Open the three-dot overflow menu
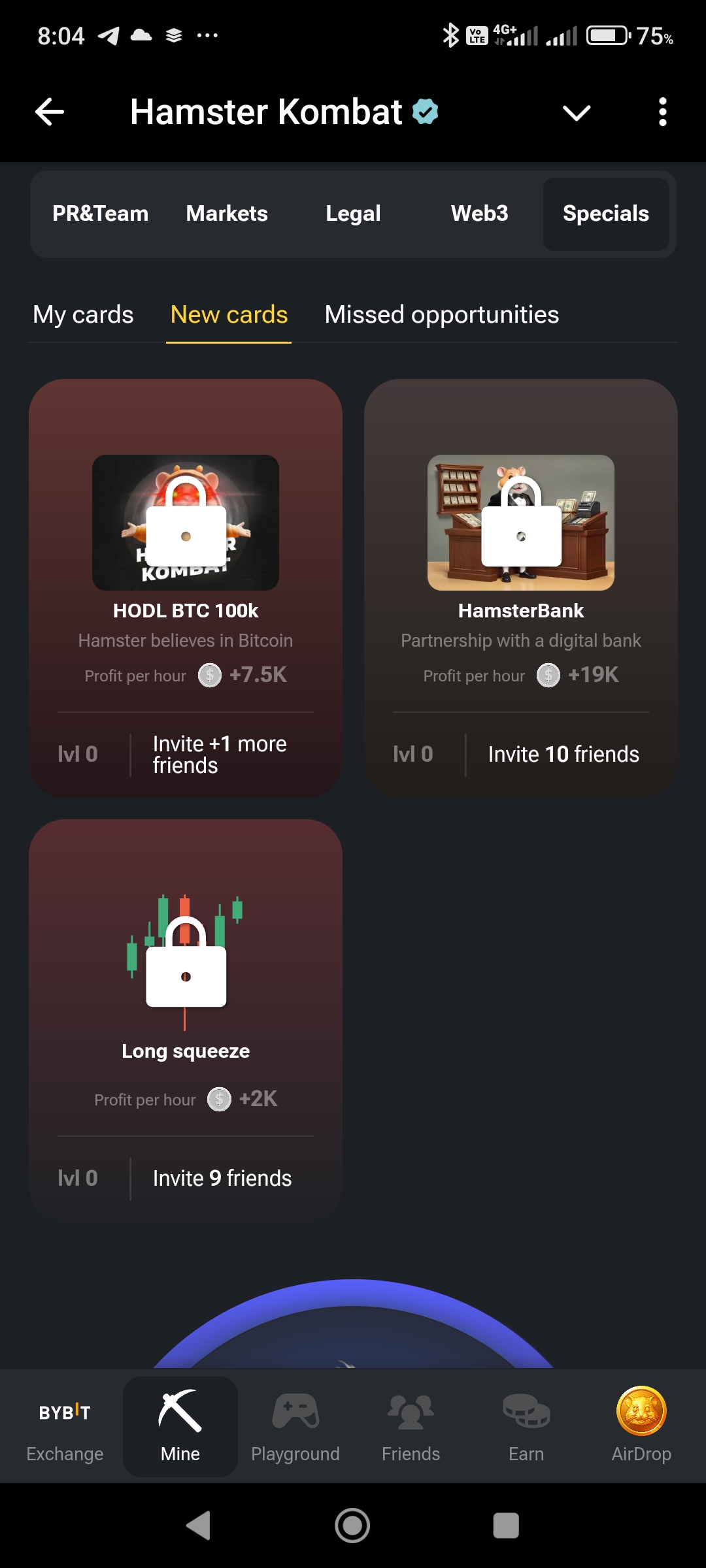The width and height of the screenshot is (706, 1568). point(662,112)
